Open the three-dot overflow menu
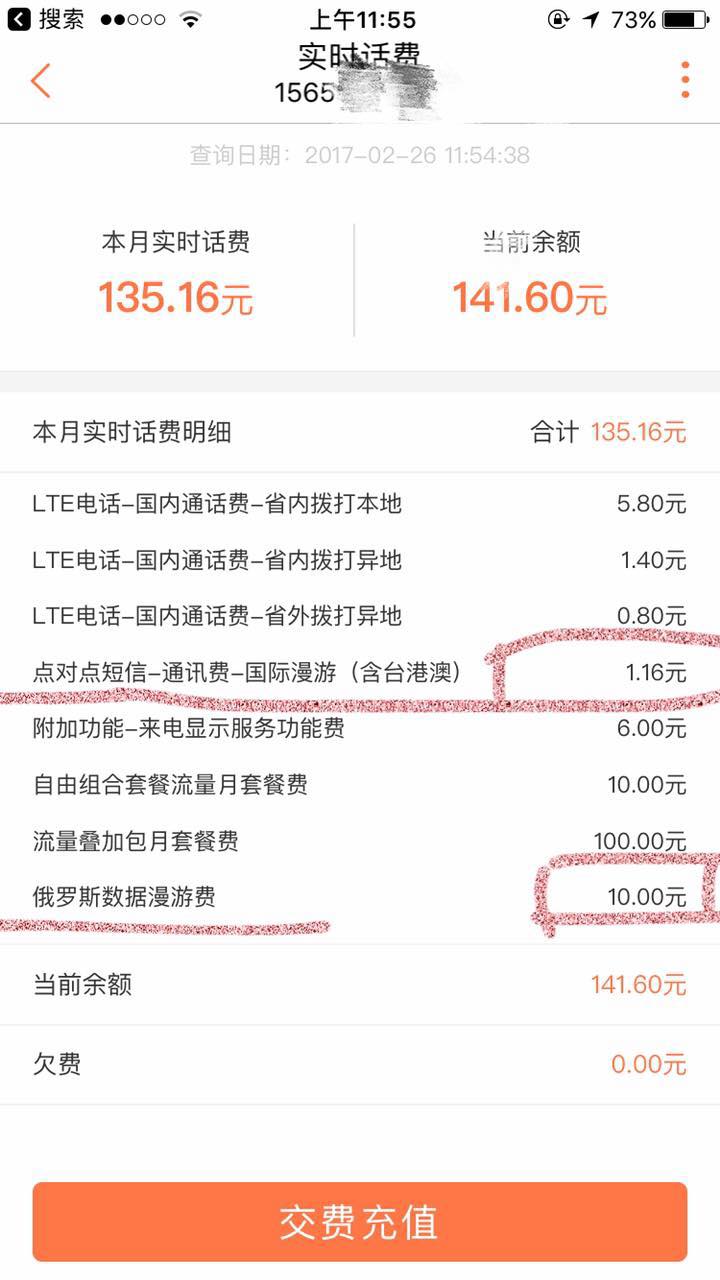The width and height of the screenshot is (720, 1280). (685, 80)
